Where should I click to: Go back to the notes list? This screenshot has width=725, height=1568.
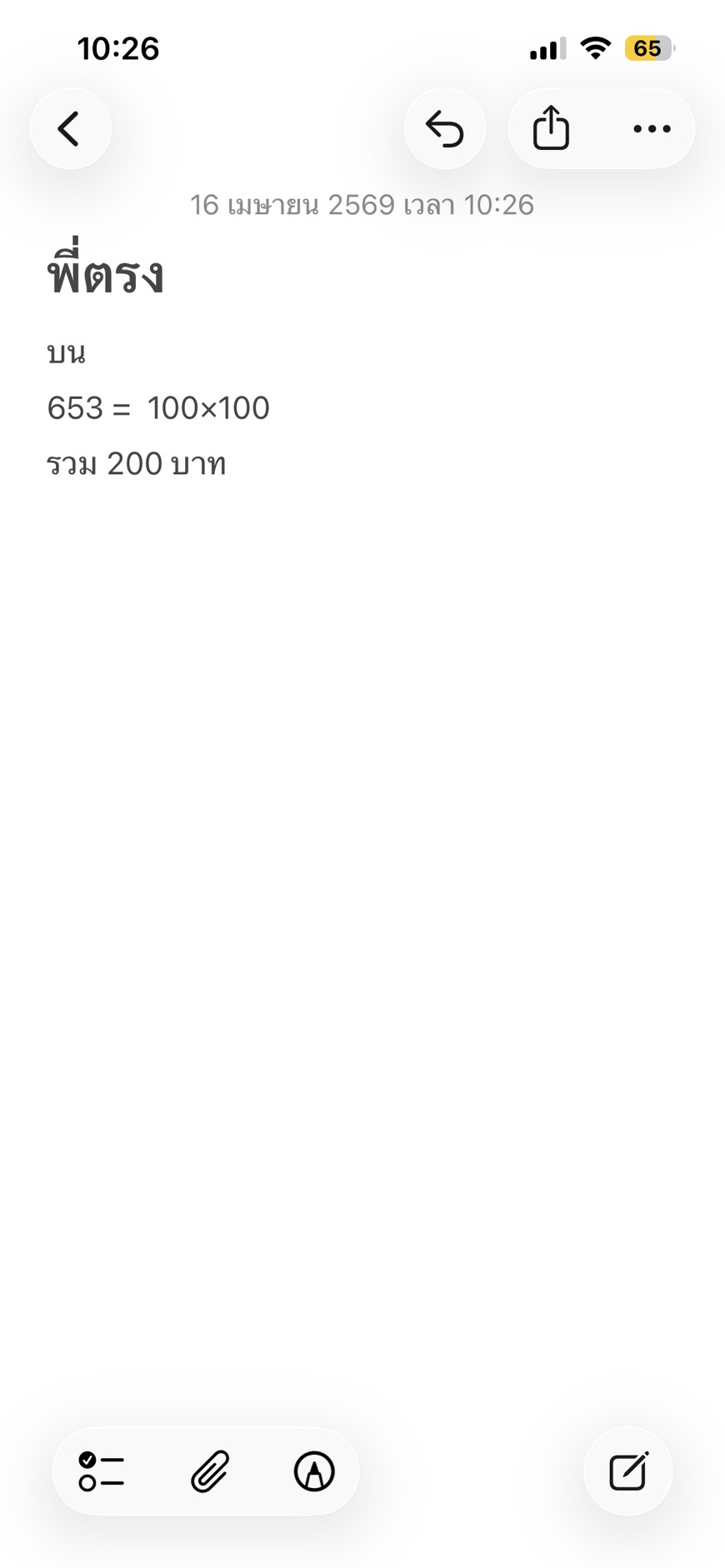pyautogui.click(x=70, y=129)
